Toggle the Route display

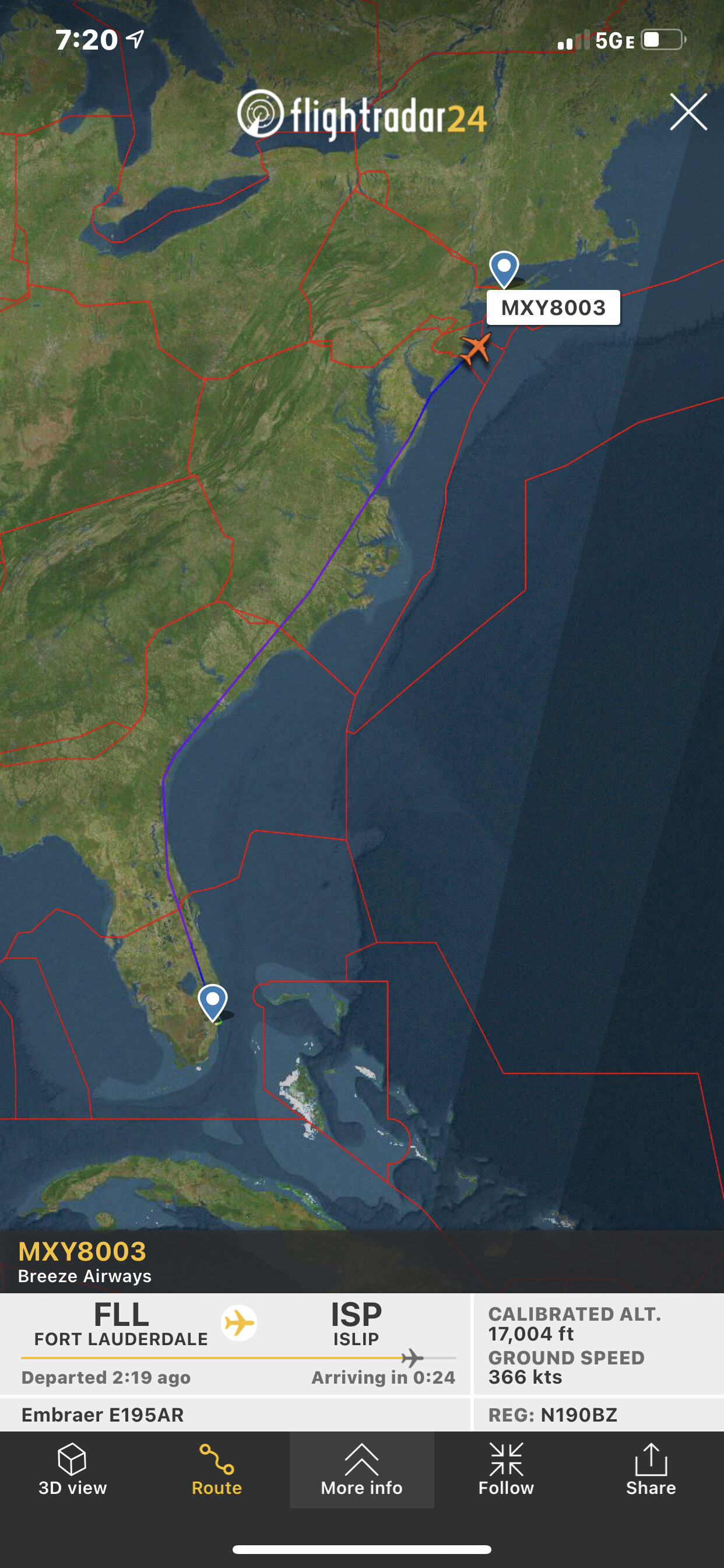point(217,1469)
